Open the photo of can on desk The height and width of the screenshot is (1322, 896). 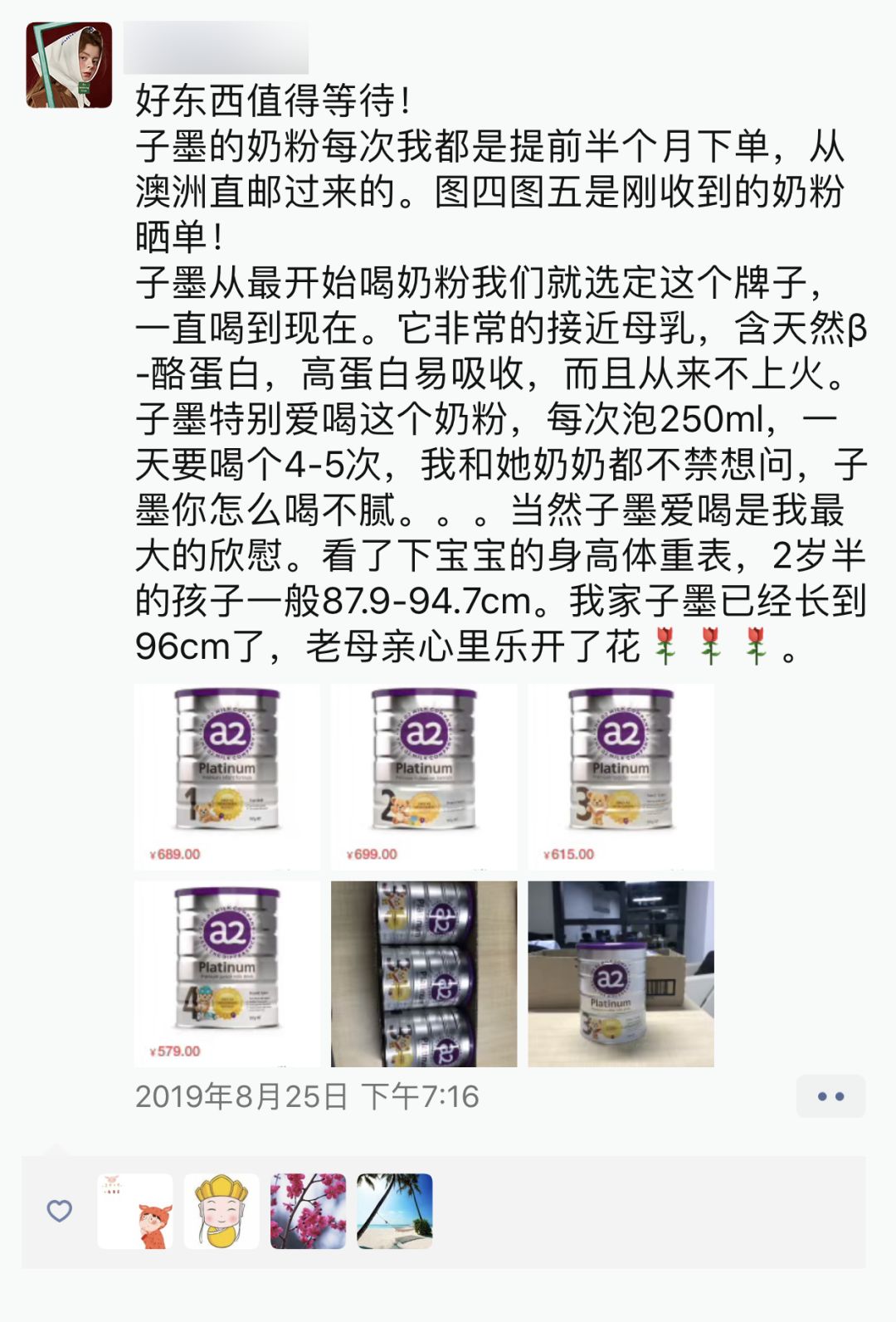[621, 973]
